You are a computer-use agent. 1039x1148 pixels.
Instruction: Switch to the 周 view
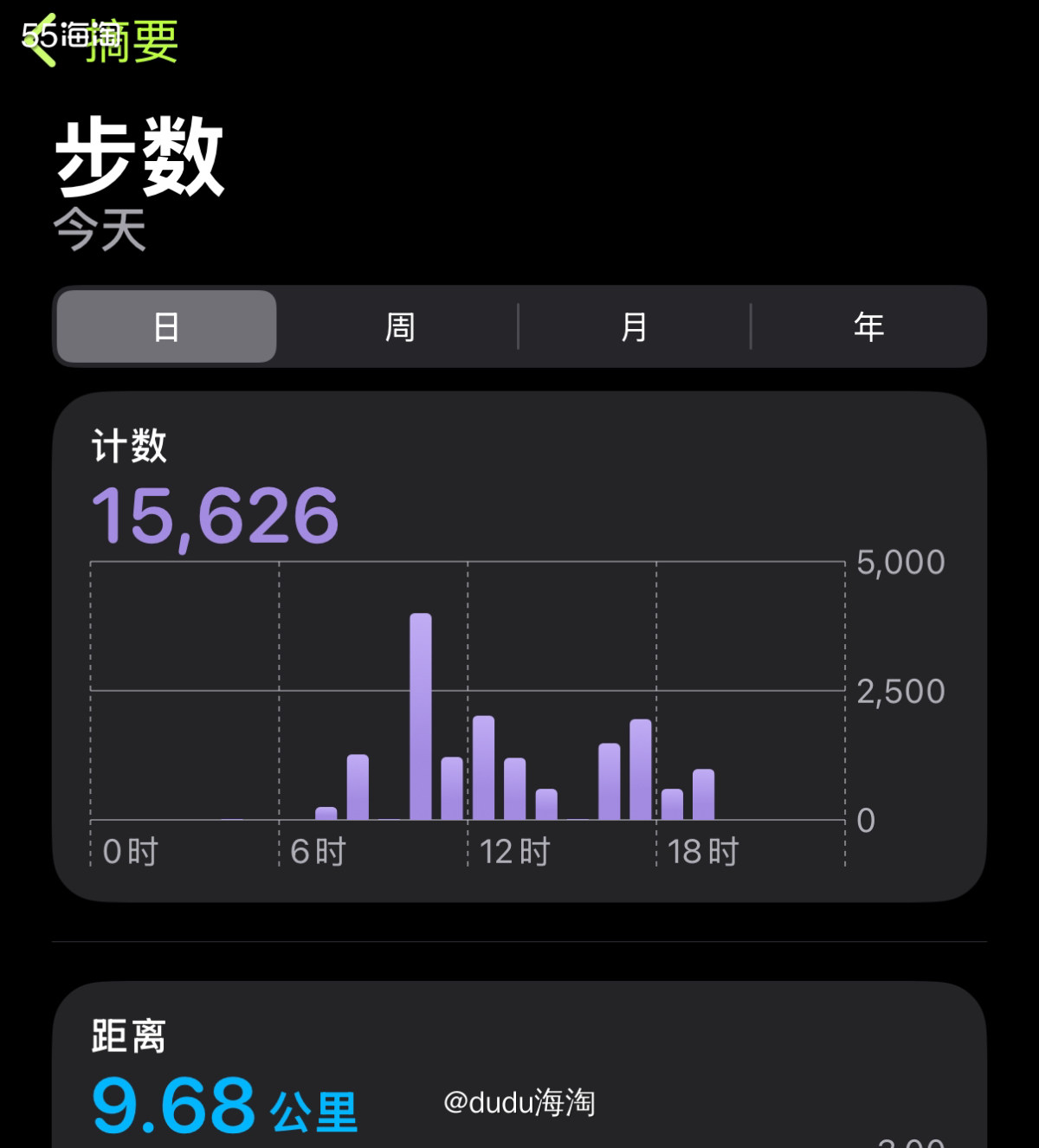(x=399, y=326)
